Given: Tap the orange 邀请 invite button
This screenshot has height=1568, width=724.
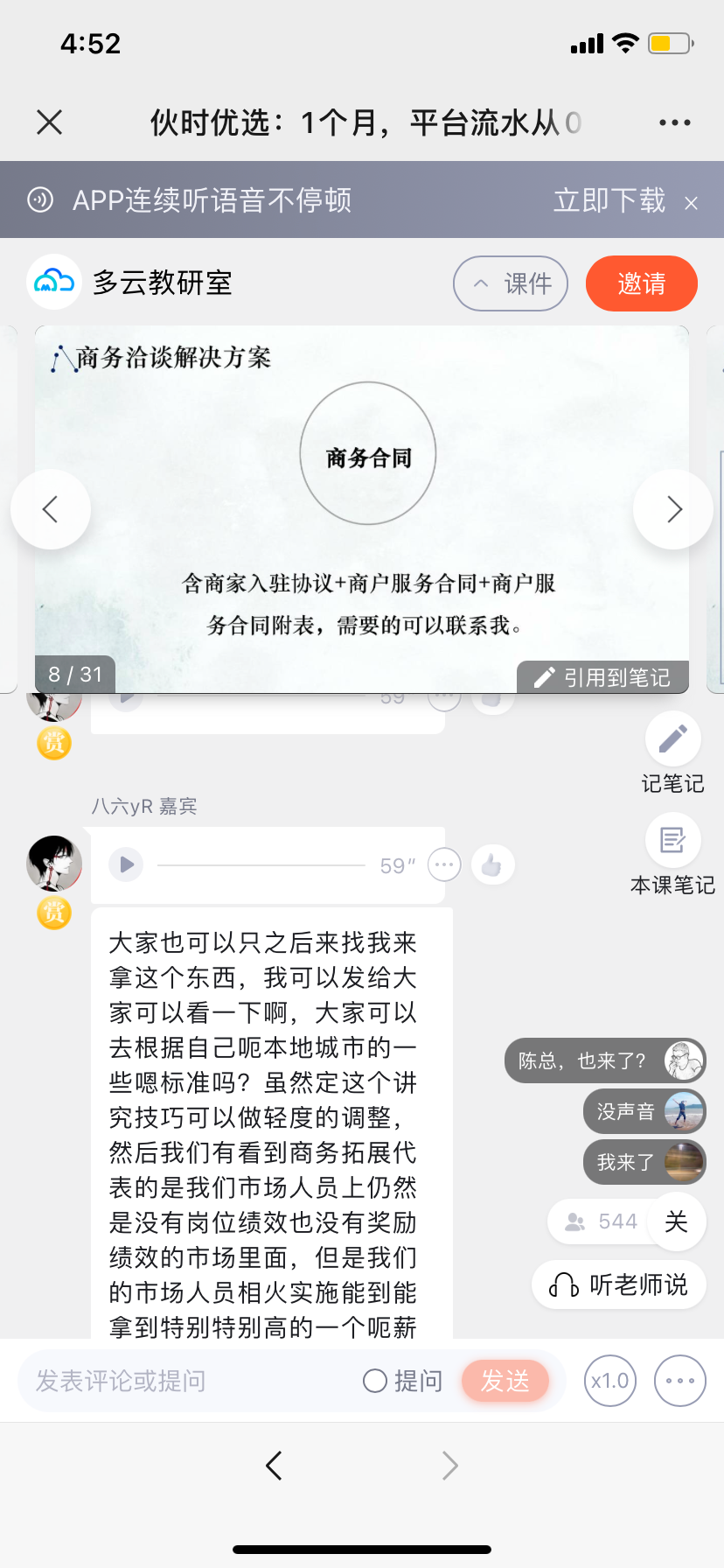Looking at the screenshot, I should tap(641, 283).
